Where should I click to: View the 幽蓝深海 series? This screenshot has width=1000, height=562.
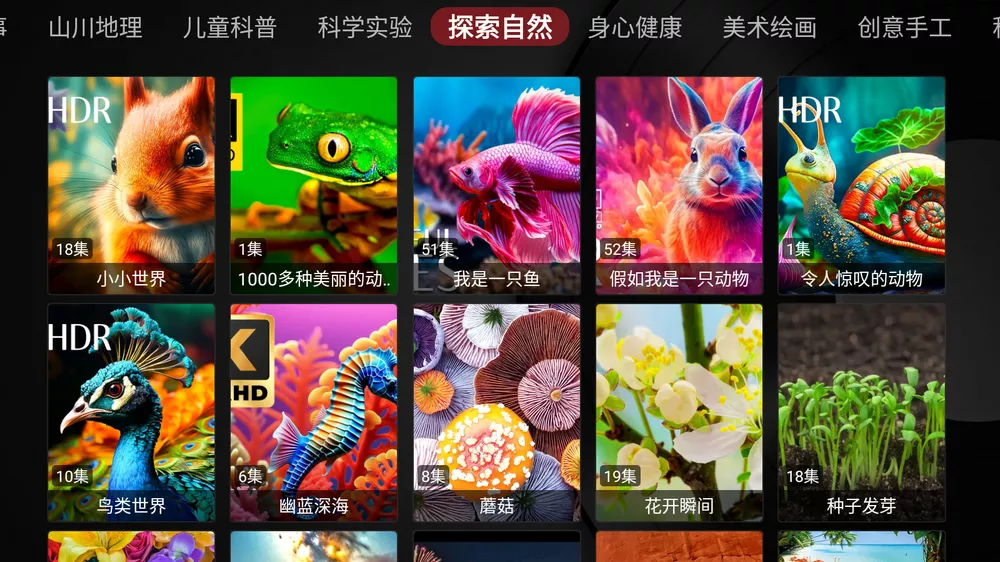click(314, 412)
